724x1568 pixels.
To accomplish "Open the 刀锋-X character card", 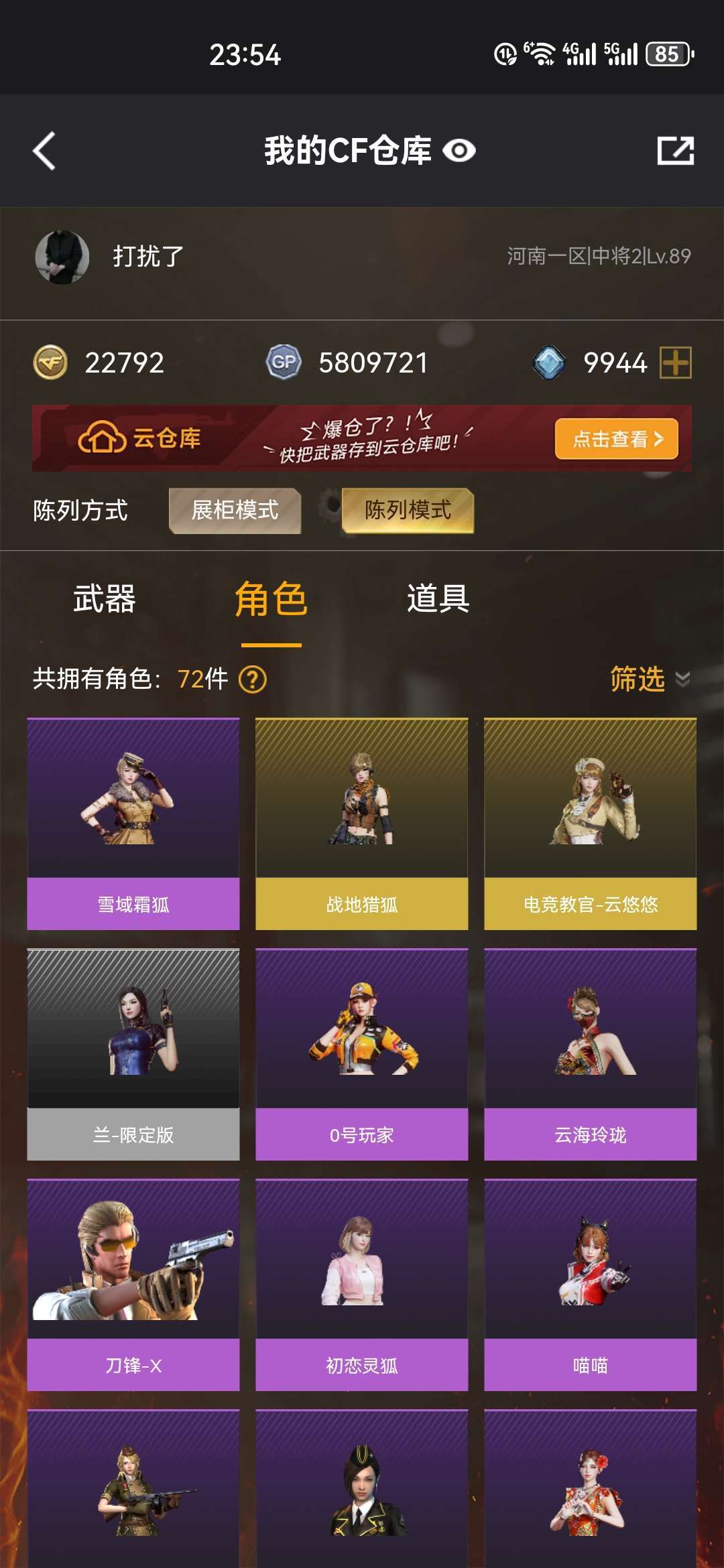I will click(x=133, y=1285).
